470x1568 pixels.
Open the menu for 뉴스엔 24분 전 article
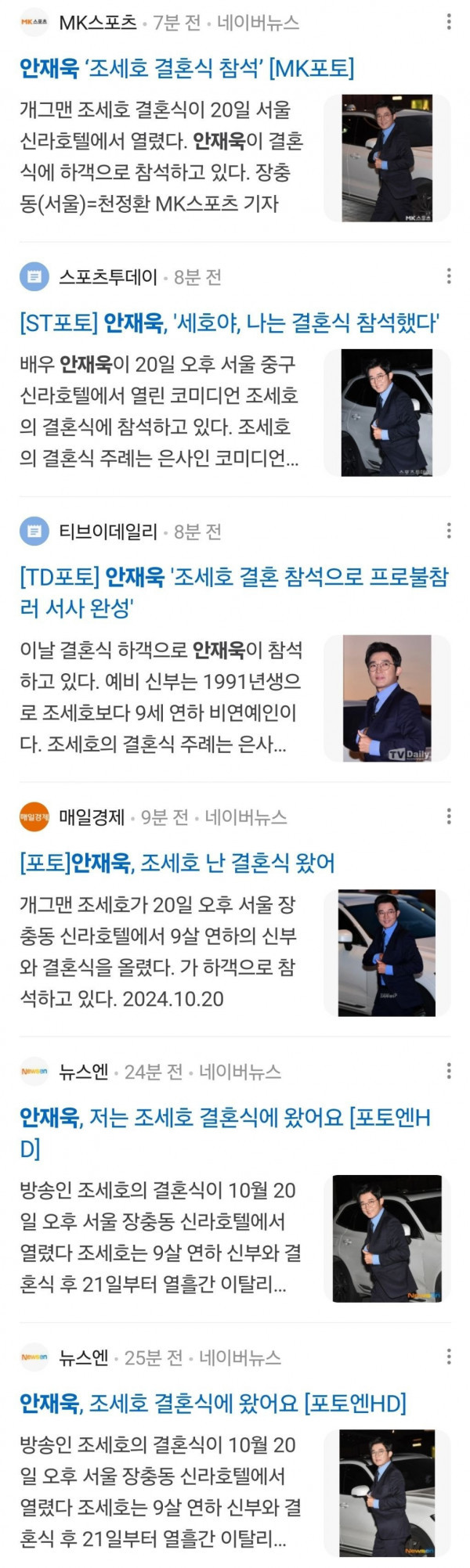coord(448,1071)
